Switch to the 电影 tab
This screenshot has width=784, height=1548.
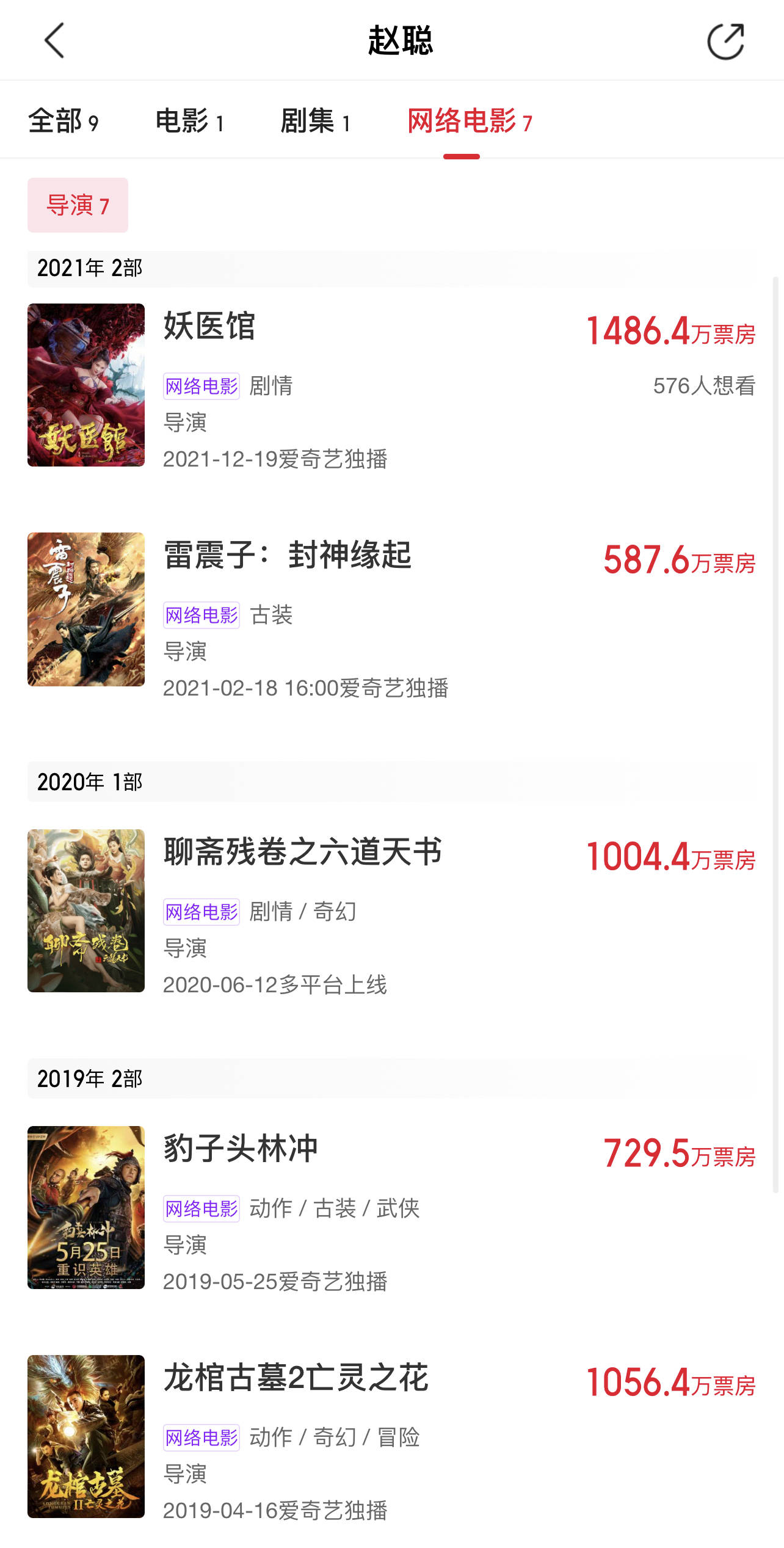[189, 121]
